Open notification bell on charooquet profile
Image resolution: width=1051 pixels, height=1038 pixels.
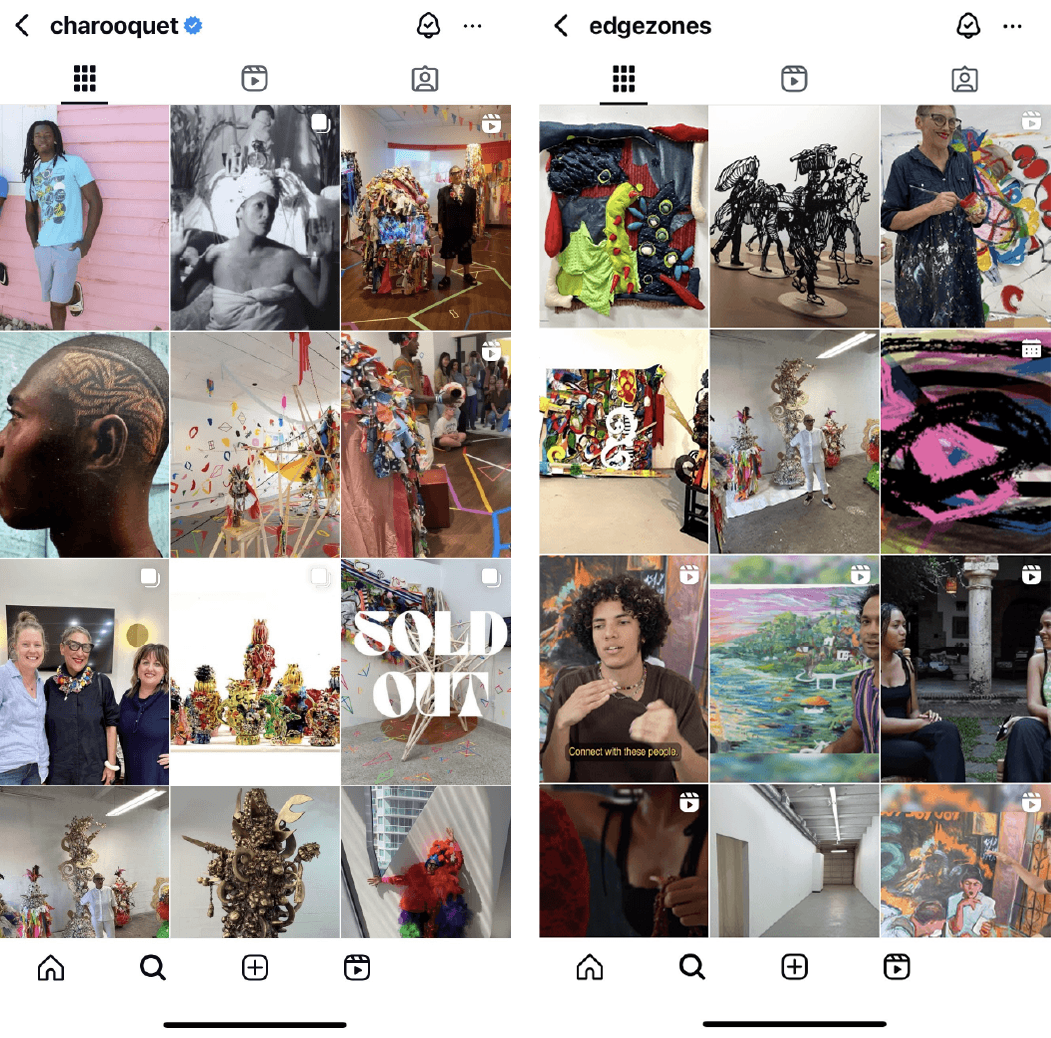pyautogui.click(x=428, y=26)
